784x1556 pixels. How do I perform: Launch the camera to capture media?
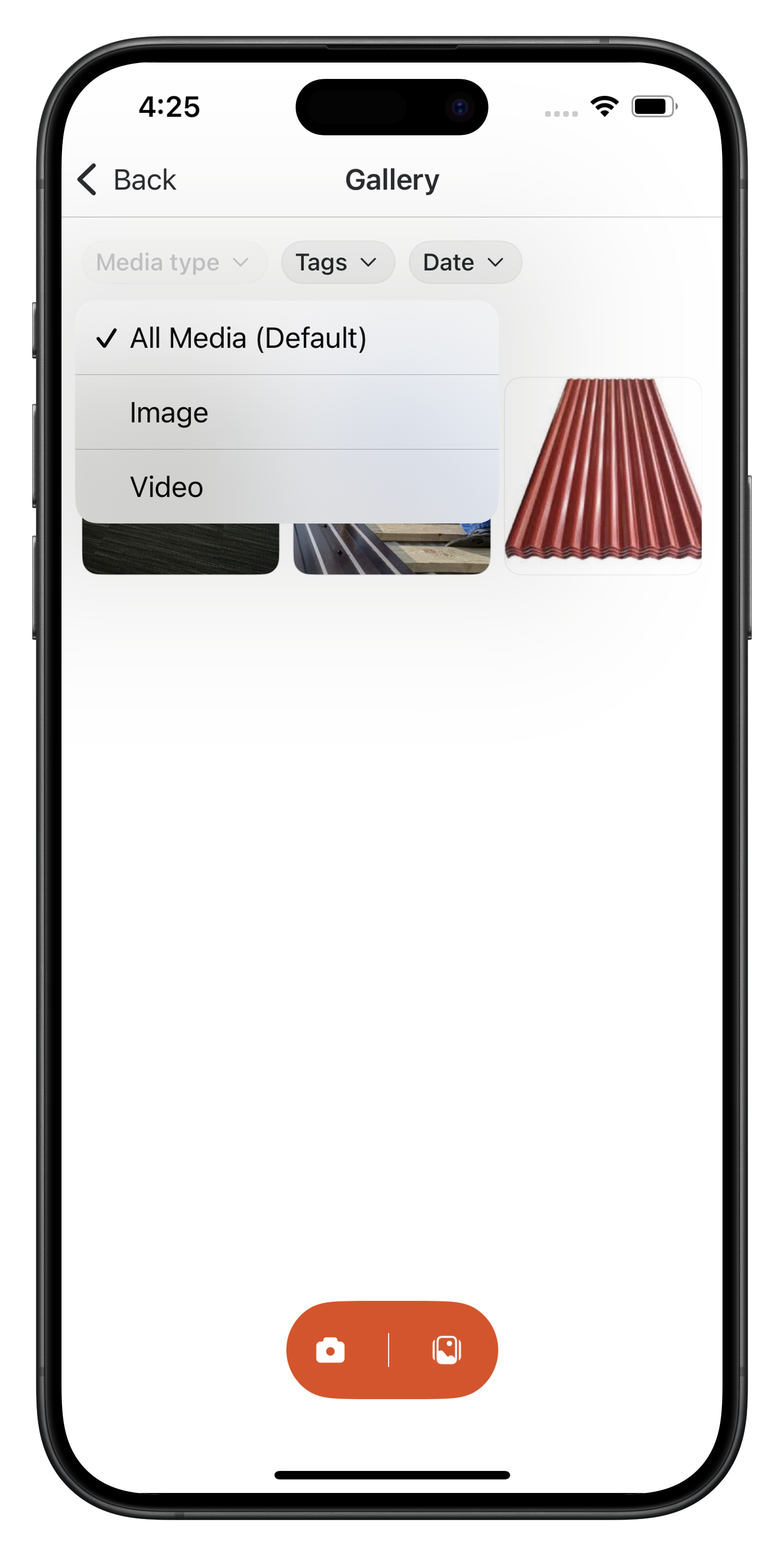[x=331, y=1350]
